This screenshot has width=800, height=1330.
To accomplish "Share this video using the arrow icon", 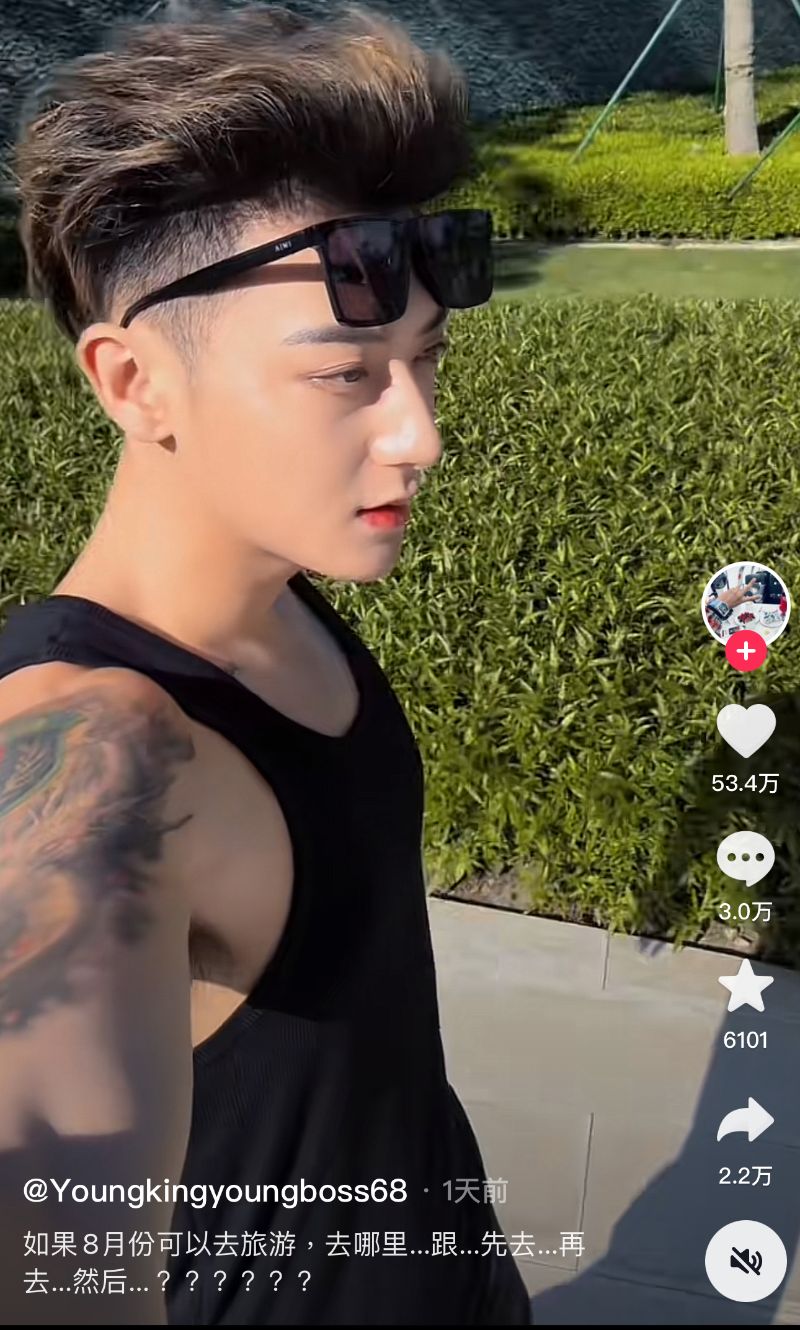I will pyautogui.click(x=746, y=1121).
